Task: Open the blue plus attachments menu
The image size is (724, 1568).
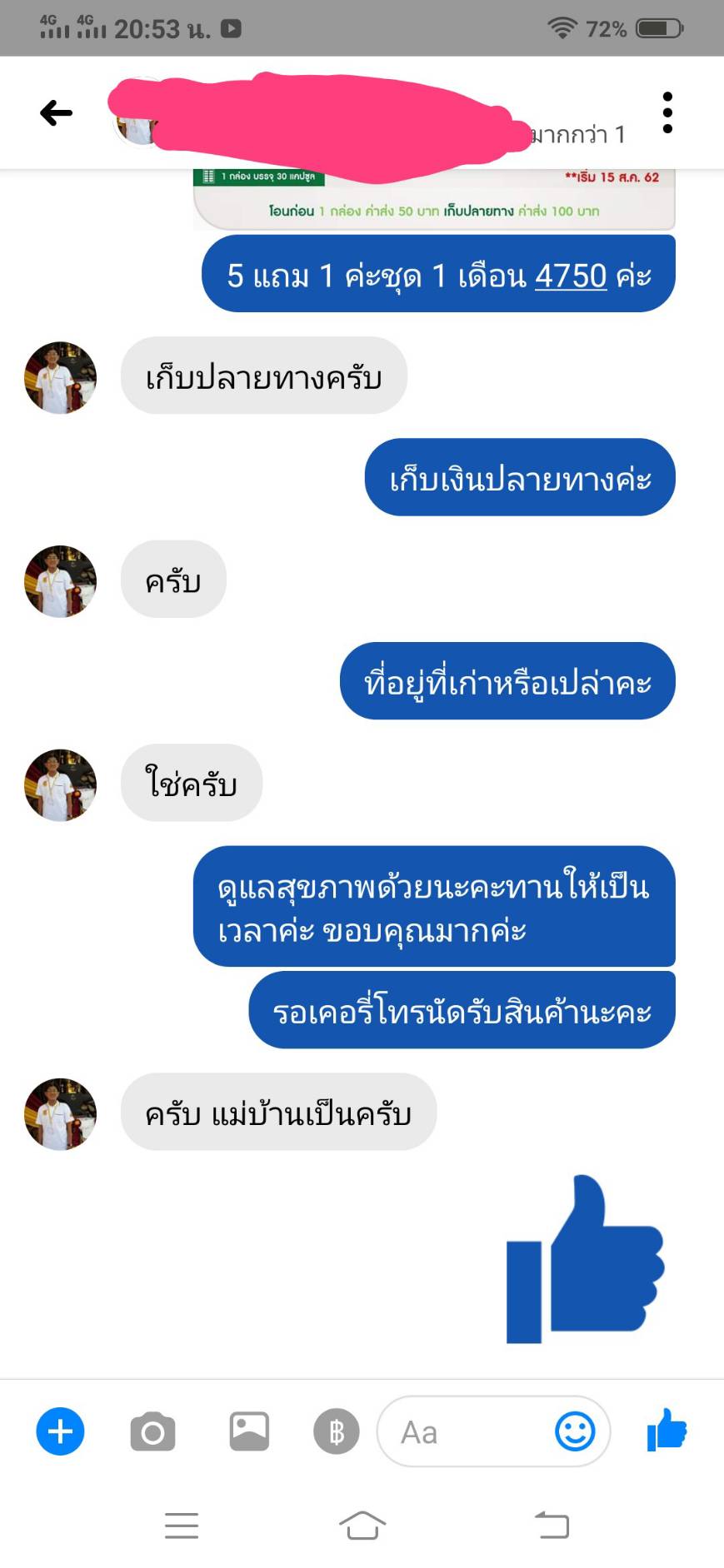Action: coord(60,1431)
